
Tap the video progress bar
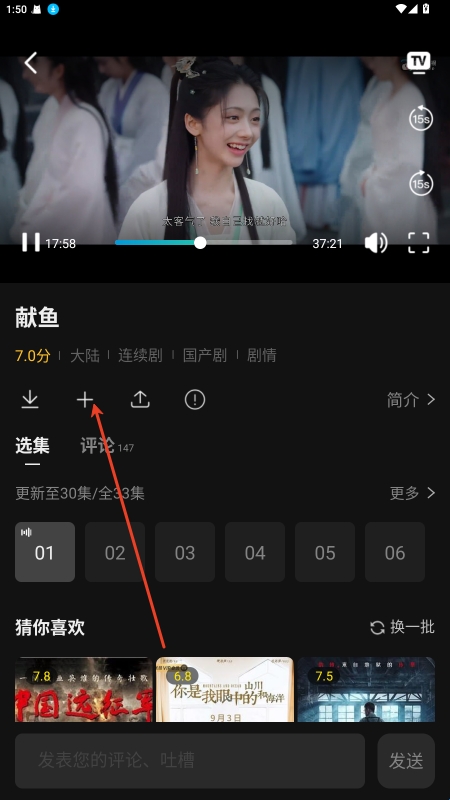coord(204,243)
